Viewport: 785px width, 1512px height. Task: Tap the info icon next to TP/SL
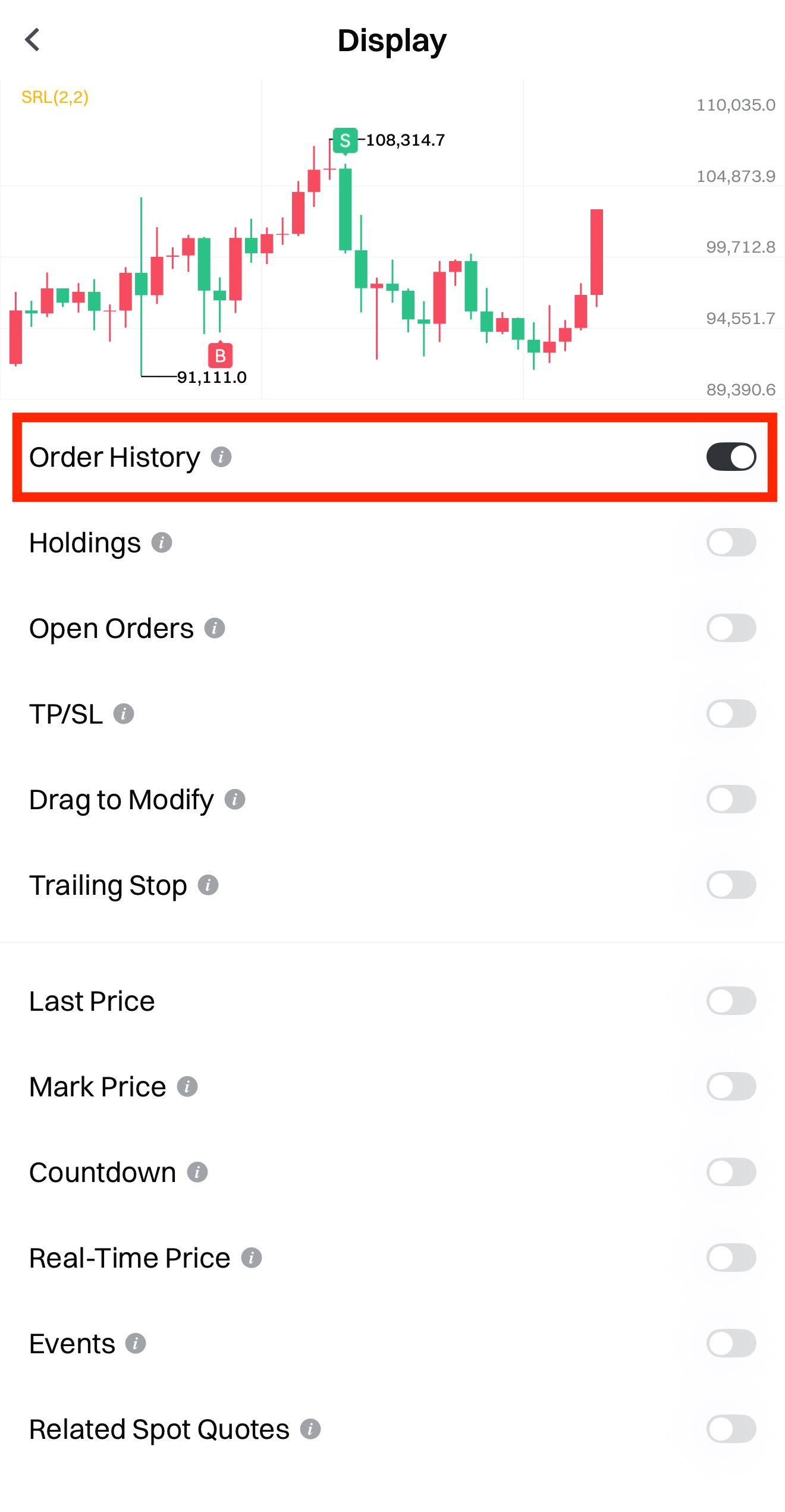[124, 713]
